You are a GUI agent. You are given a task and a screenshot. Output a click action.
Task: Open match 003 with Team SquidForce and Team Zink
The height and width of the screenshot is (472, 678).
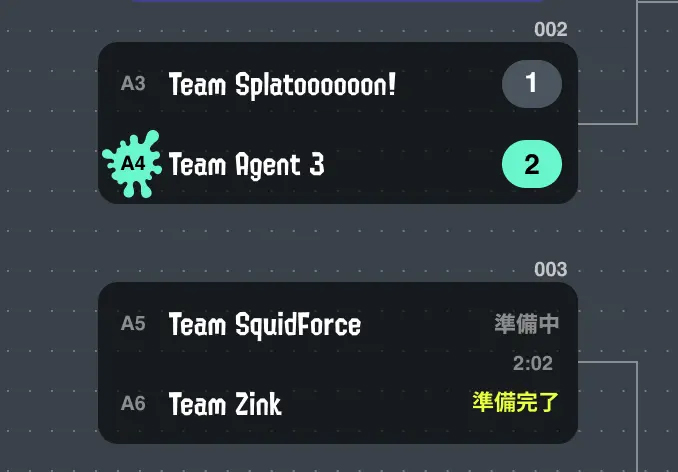(337, 363)
